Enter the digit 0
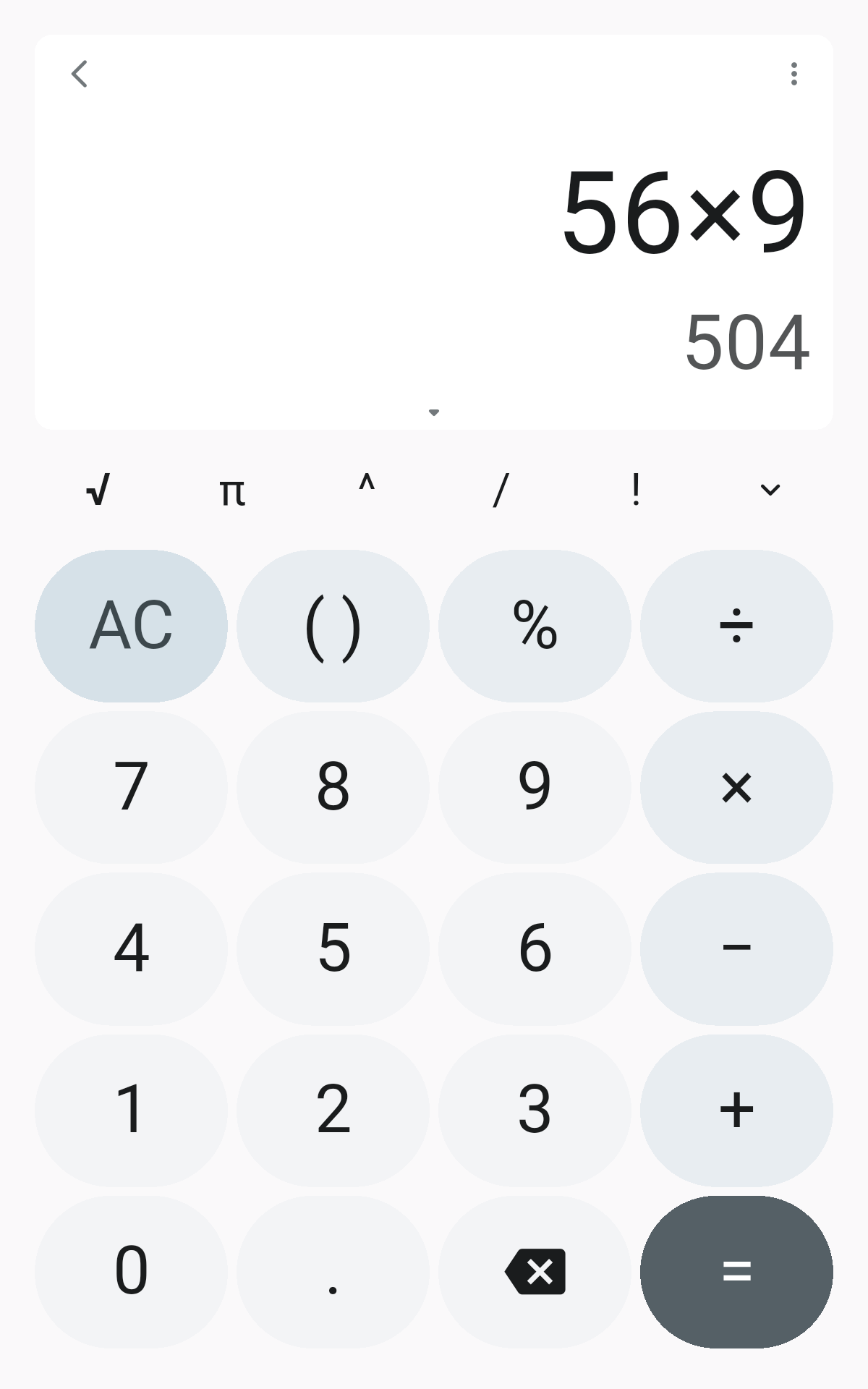This screenshot has width=868, height=1389. point(131,1272)
